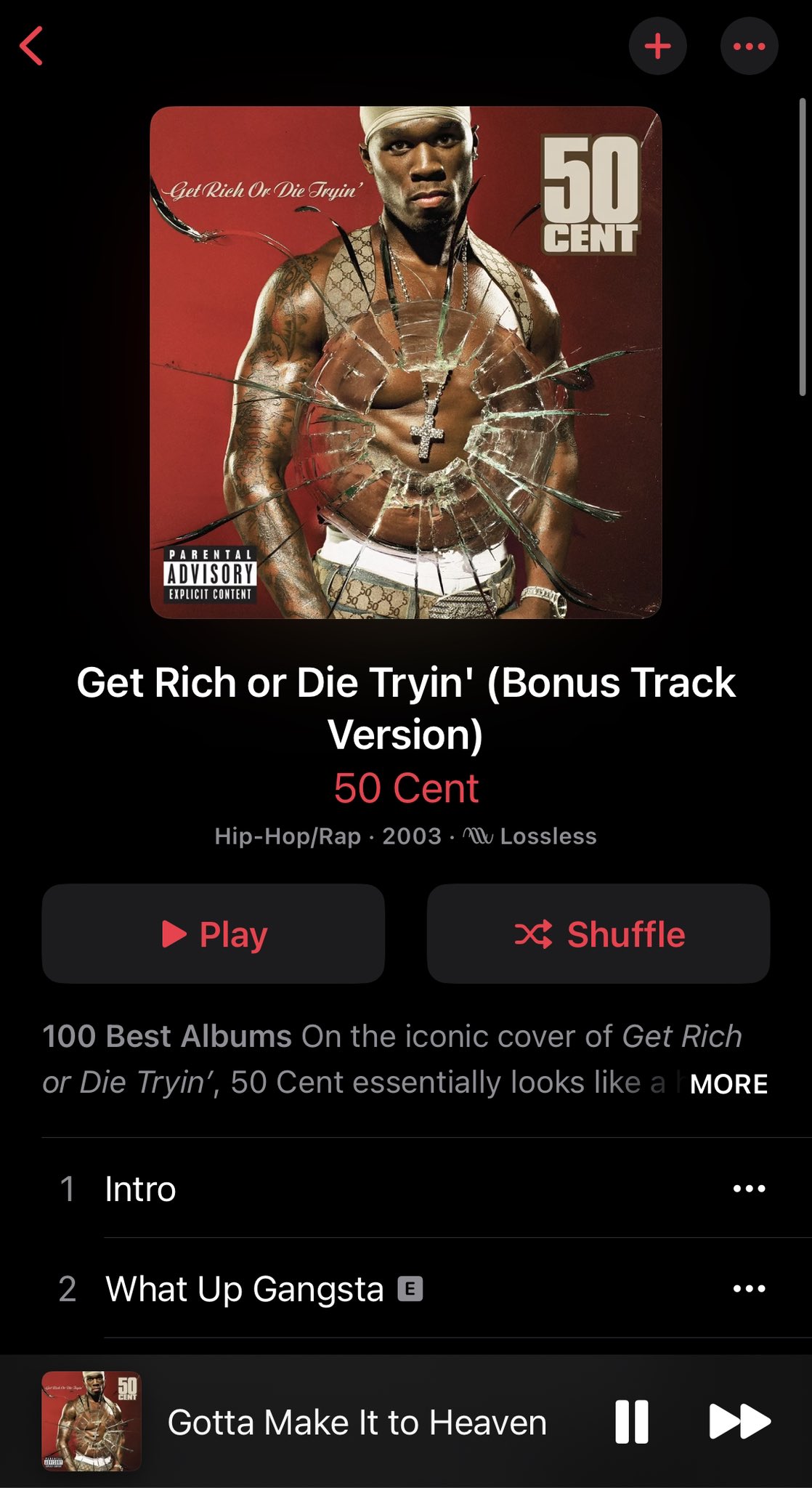
Task: Open the album overflow menu at top
Action: [749, 46]
